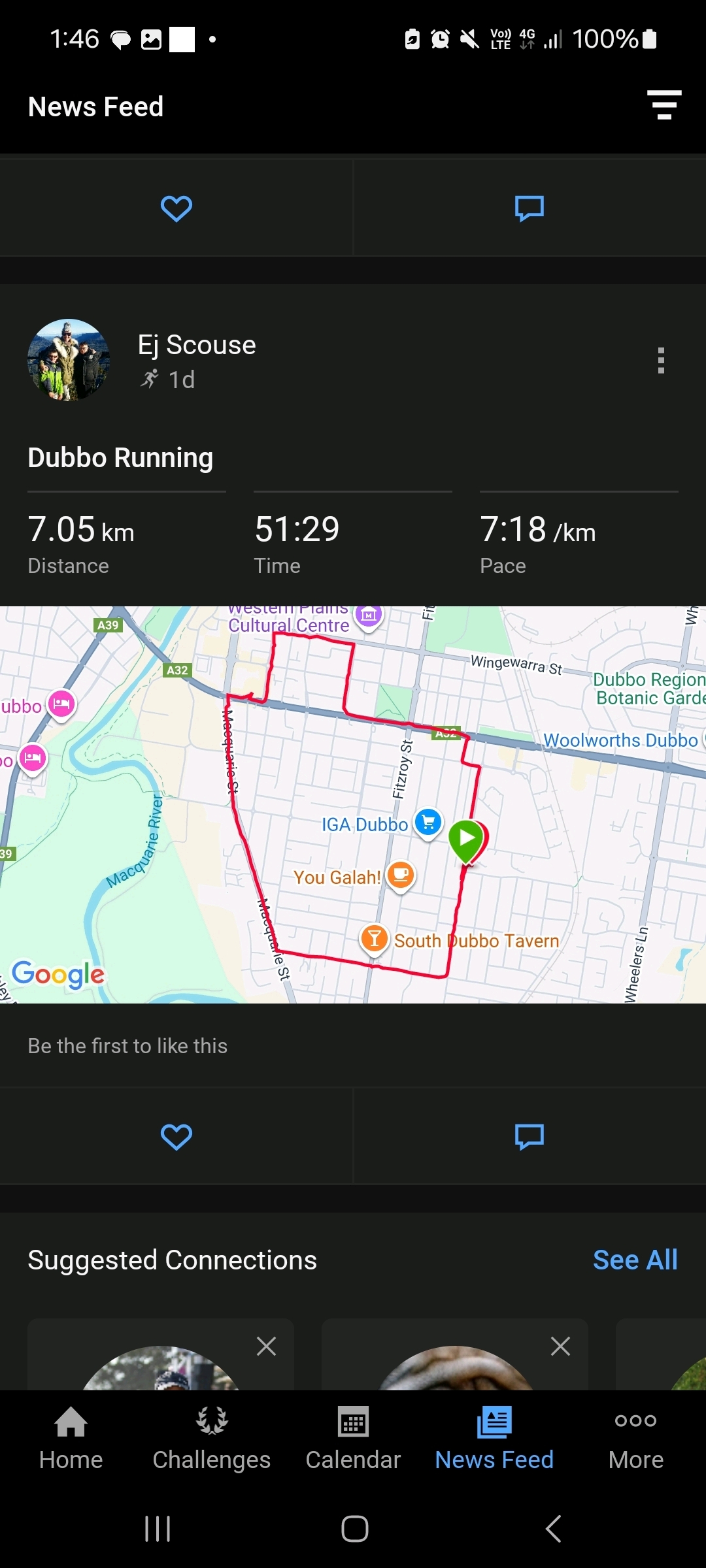This screenshot has width=706, height=1568.
Task: Open the news feed filter icon
Action: [x=664, y=105]
